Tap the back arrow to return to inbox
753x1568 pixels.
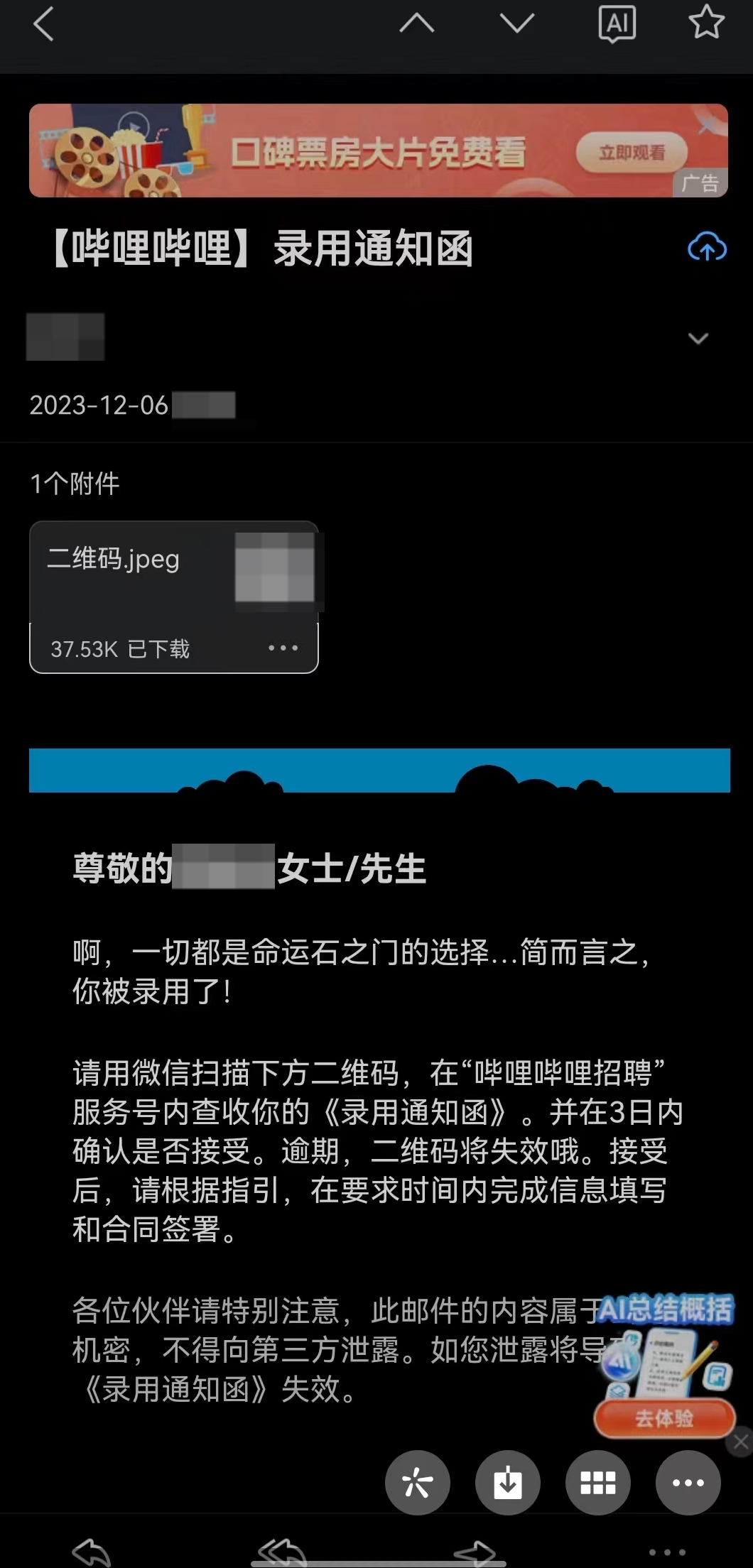click(x=43, y=25)
